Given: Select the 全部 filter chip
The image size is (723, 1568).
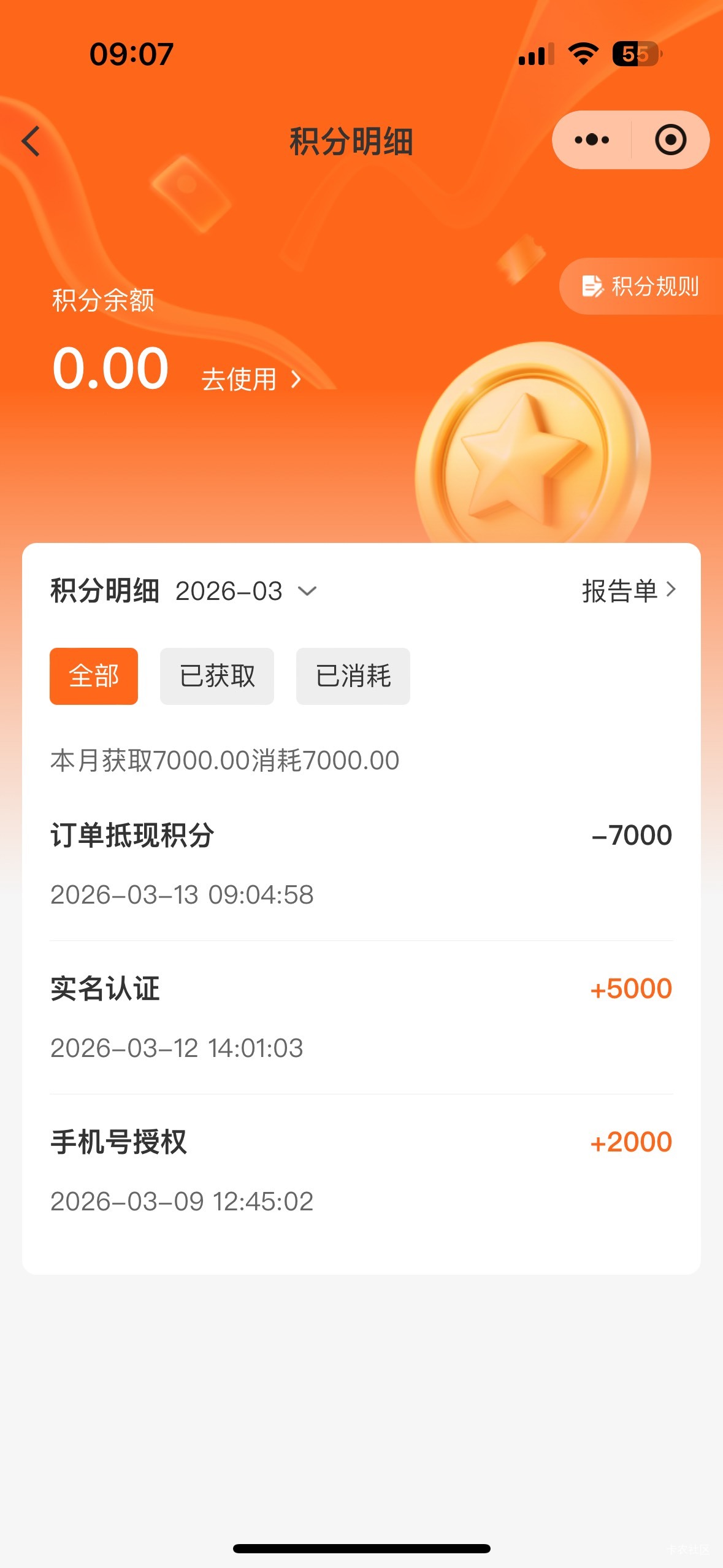Looking at the screenshot, I should pos(94,676).
